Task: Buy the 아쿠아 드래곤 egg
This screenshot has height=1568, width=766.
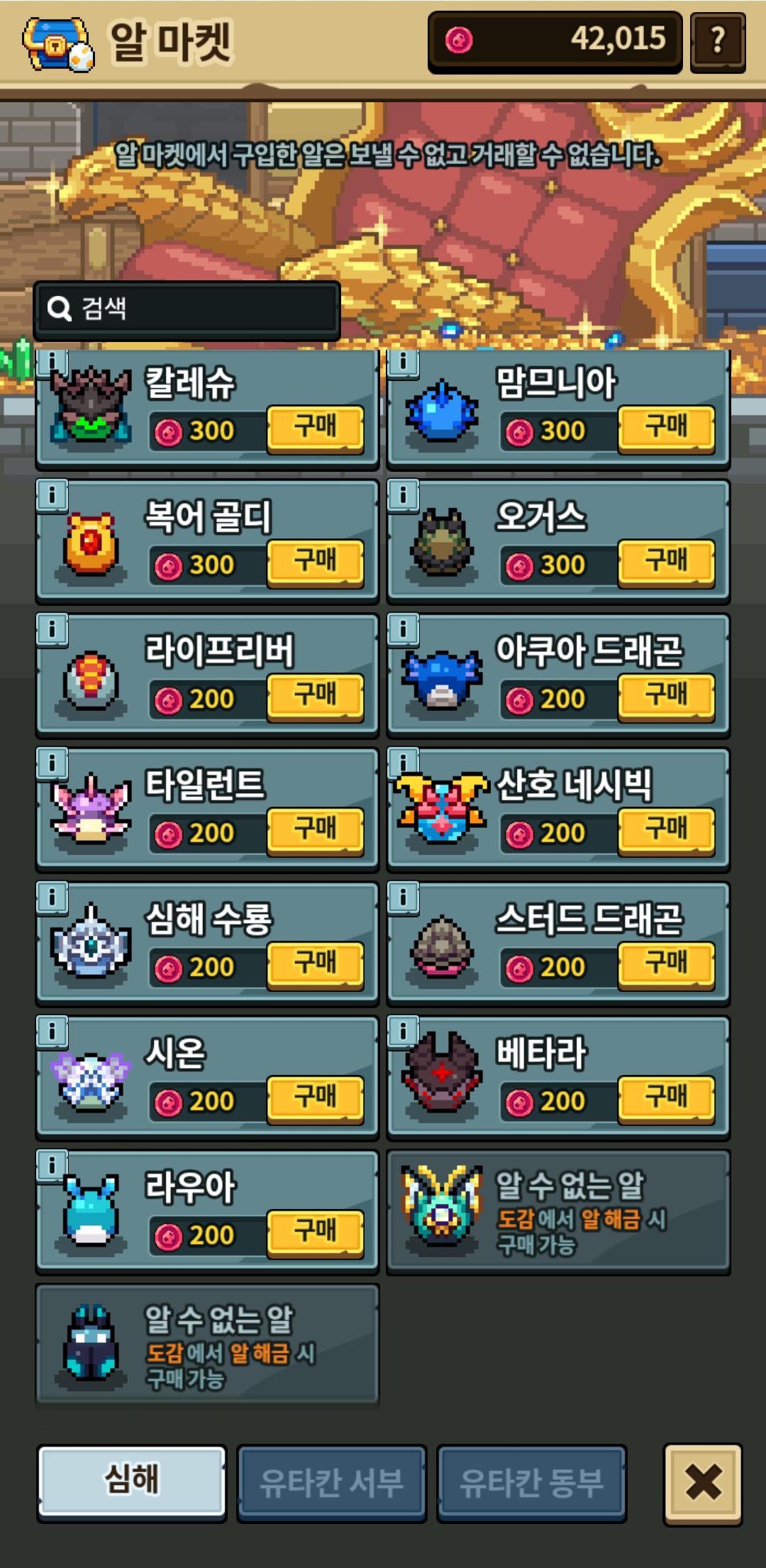Action: (x=665, y=697)
